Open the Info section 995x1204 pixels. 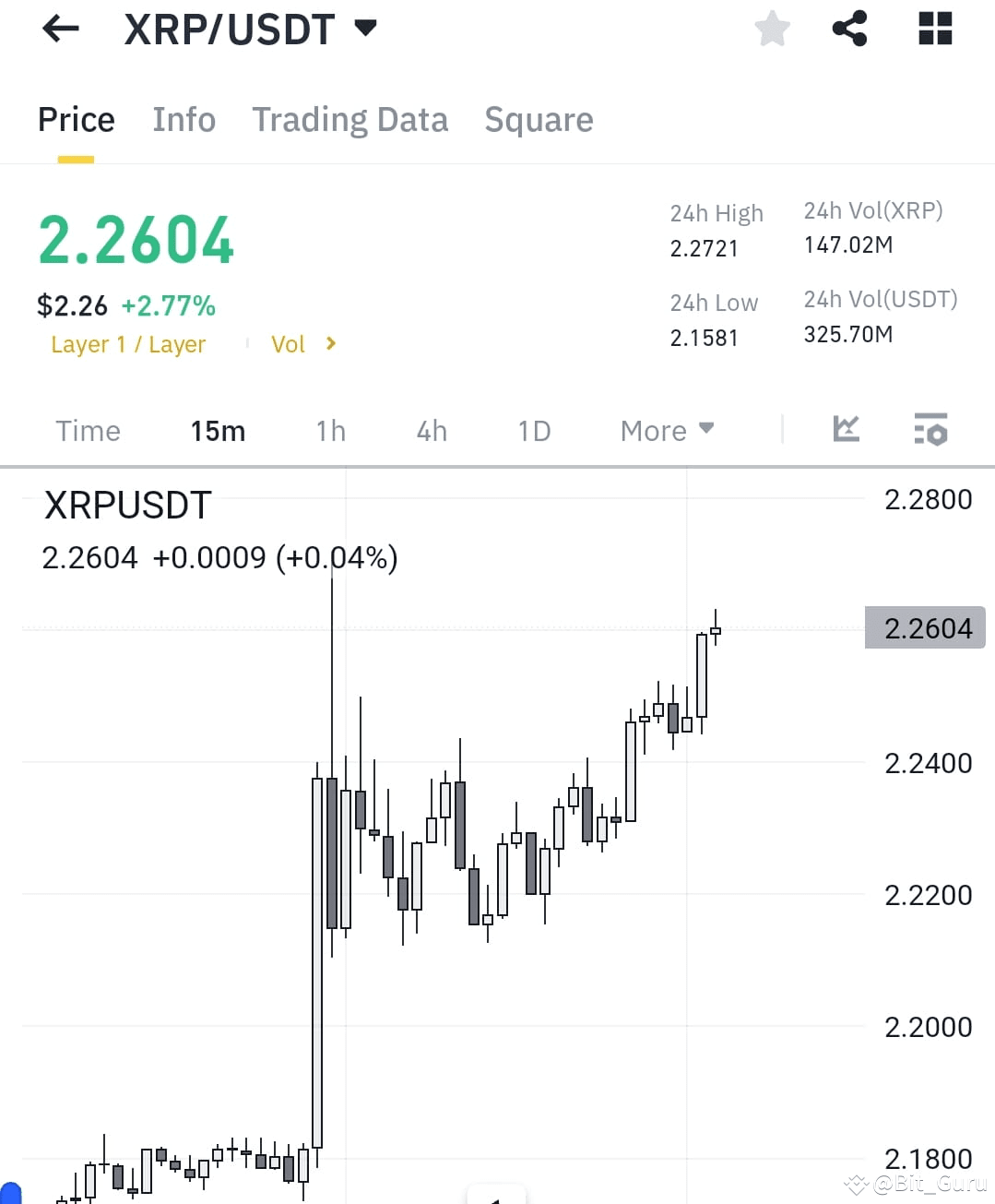coord(184,119)
